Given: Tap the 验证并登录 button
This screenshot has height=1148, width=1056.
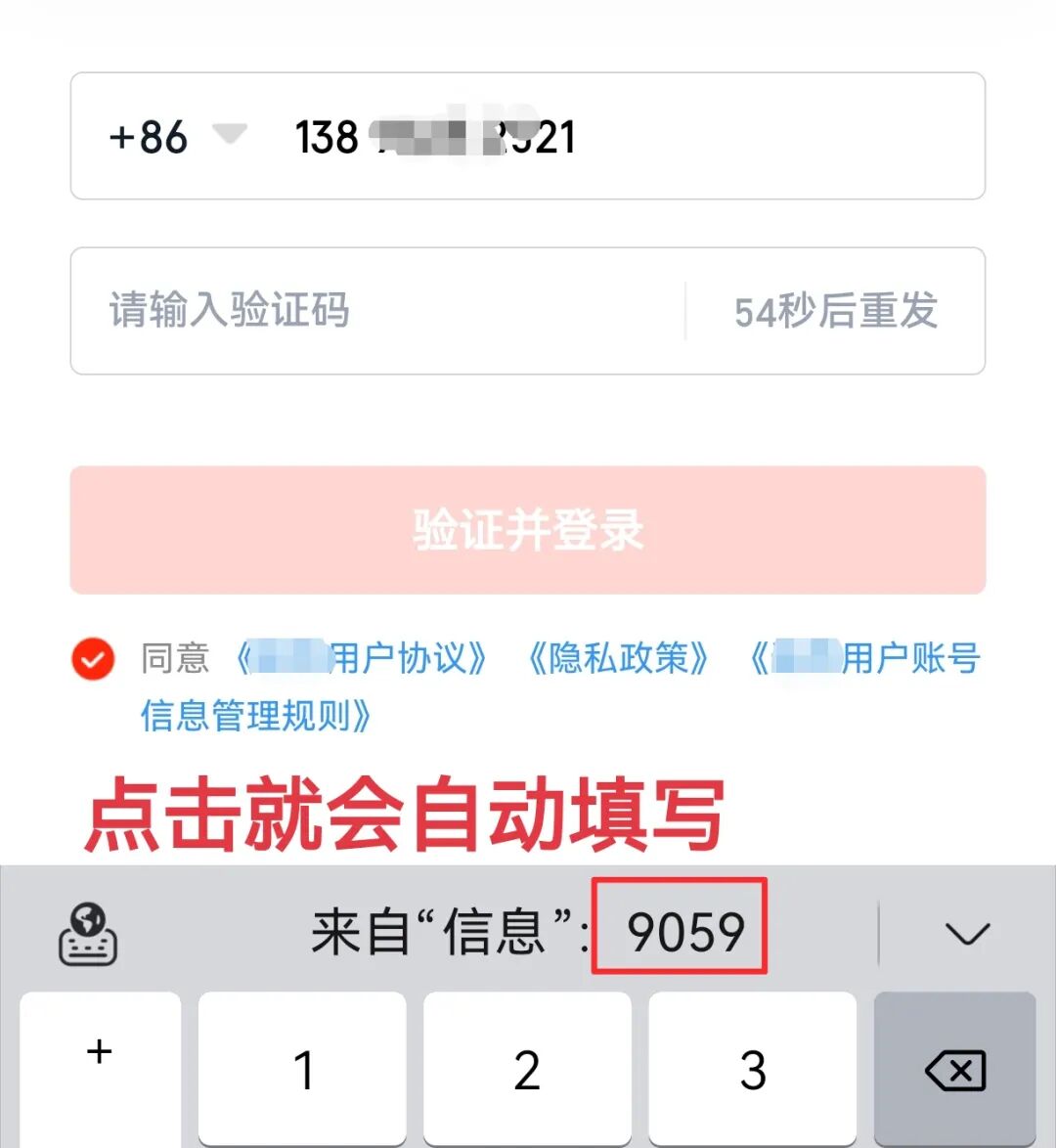Looking at the screenshot, I should (x=528, y=530).
